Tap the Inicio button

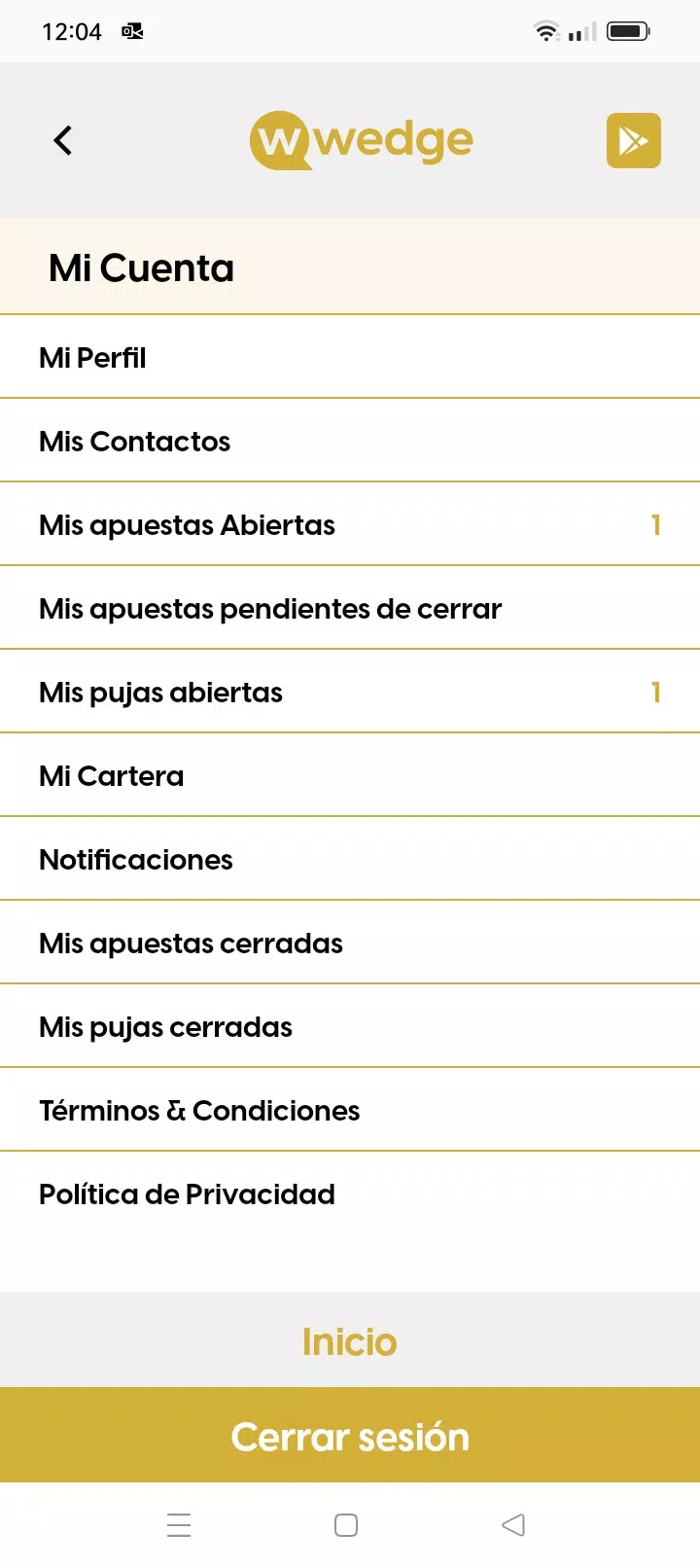(350, 1341)
